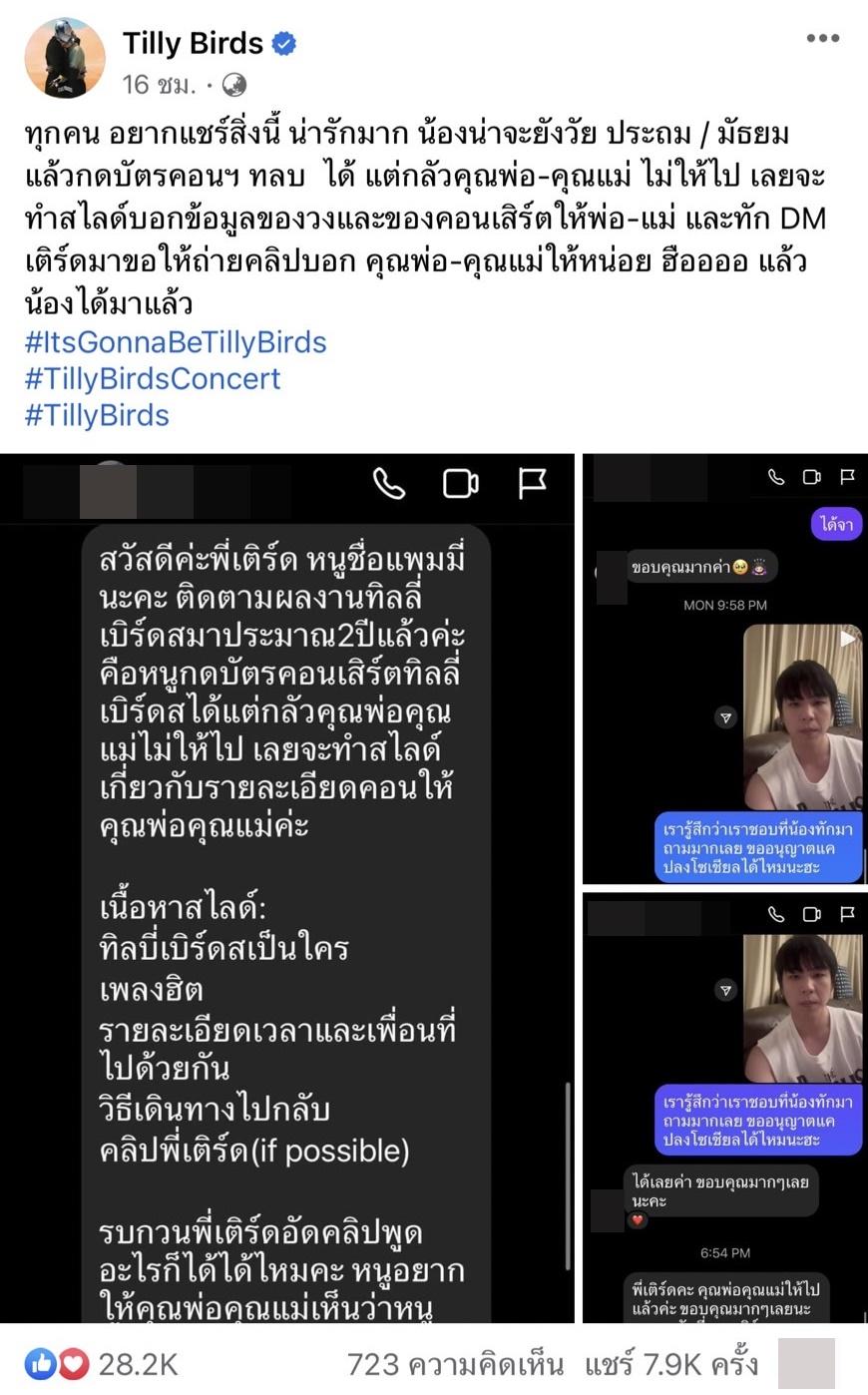The height and width of the screenshot is (1395, 868).
Task: Open the post overflow menu
Action: point(822,39)
